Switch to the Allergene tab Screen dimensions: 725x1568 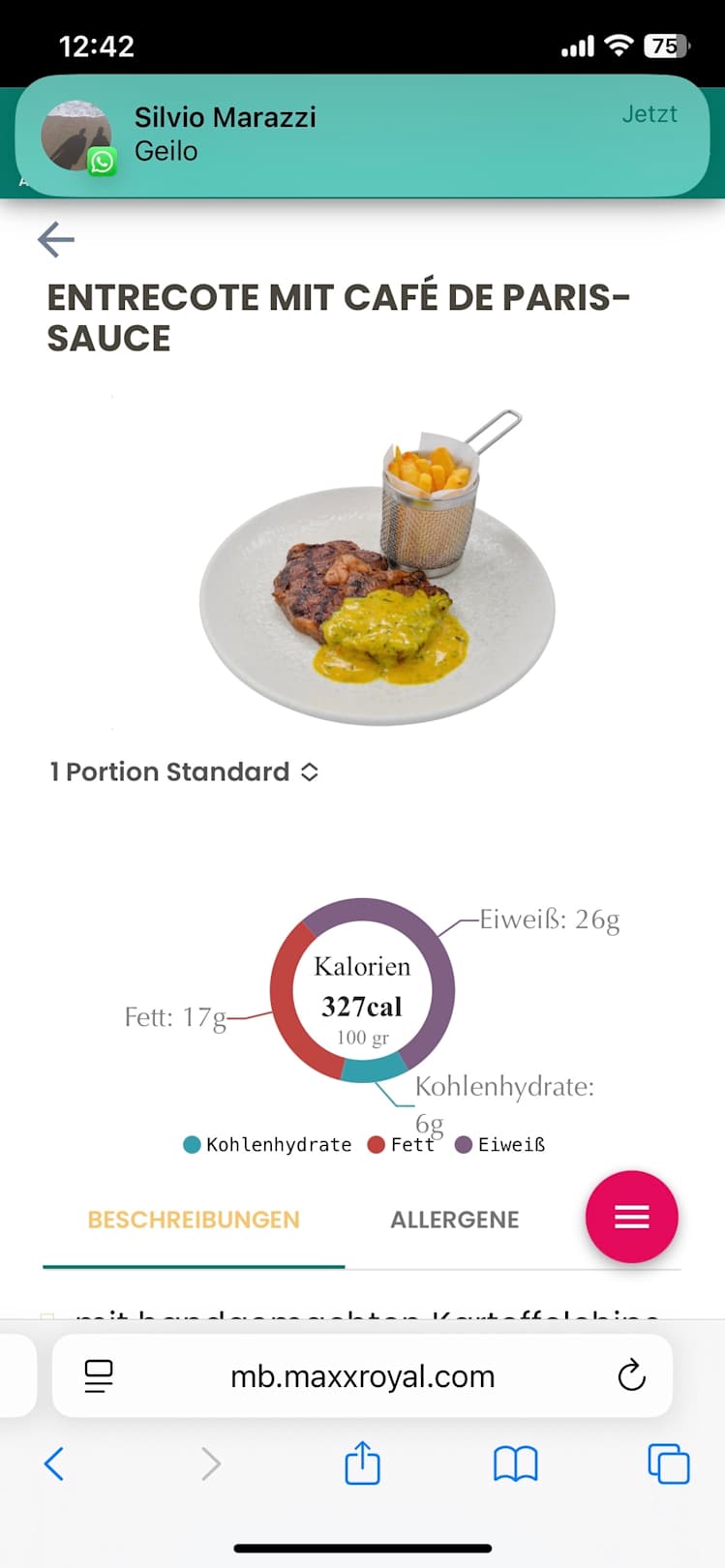click(x=454, y=1220)
